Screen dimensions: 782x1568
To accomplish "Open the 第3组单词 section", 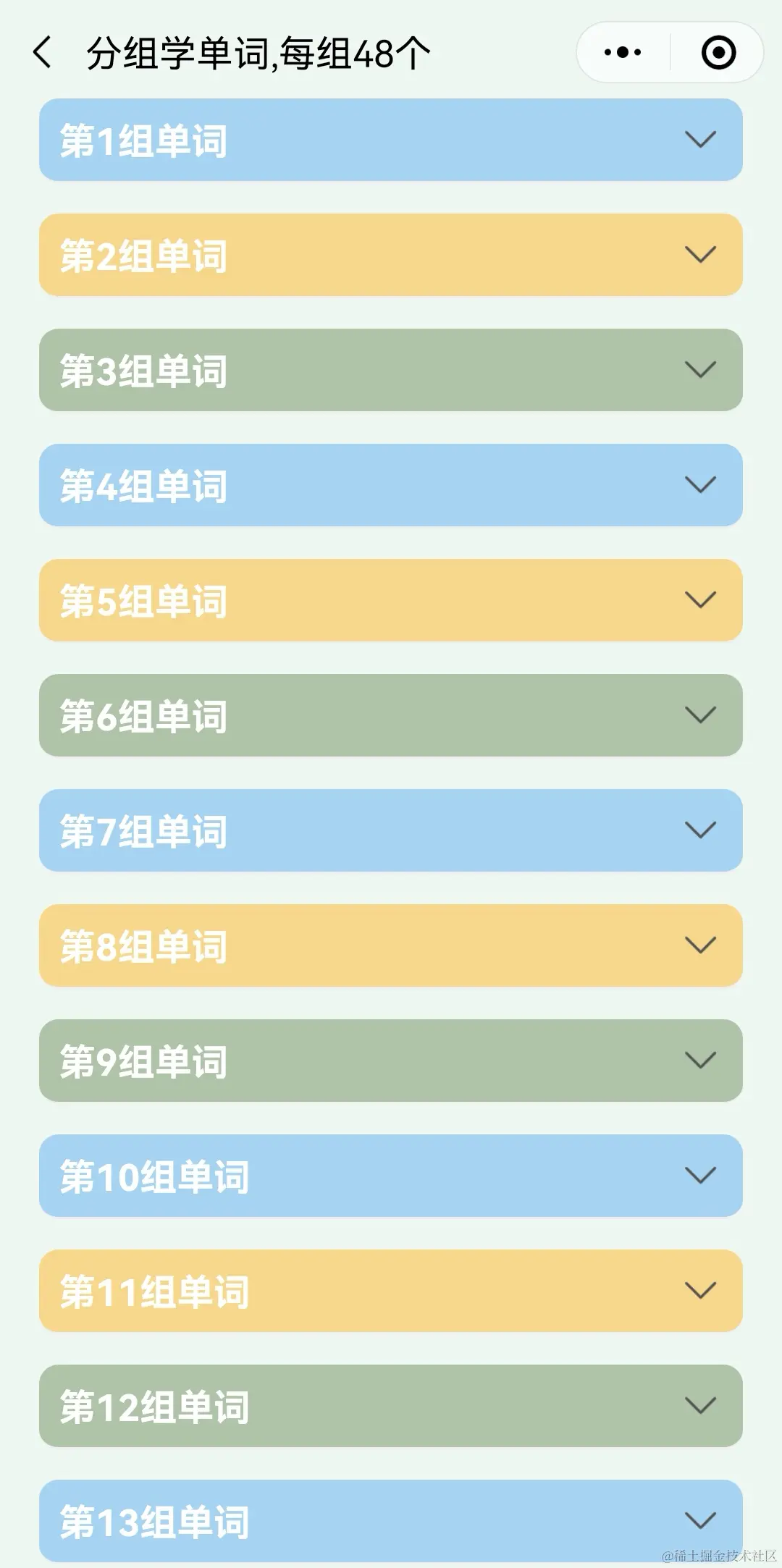I will point(391,370).
